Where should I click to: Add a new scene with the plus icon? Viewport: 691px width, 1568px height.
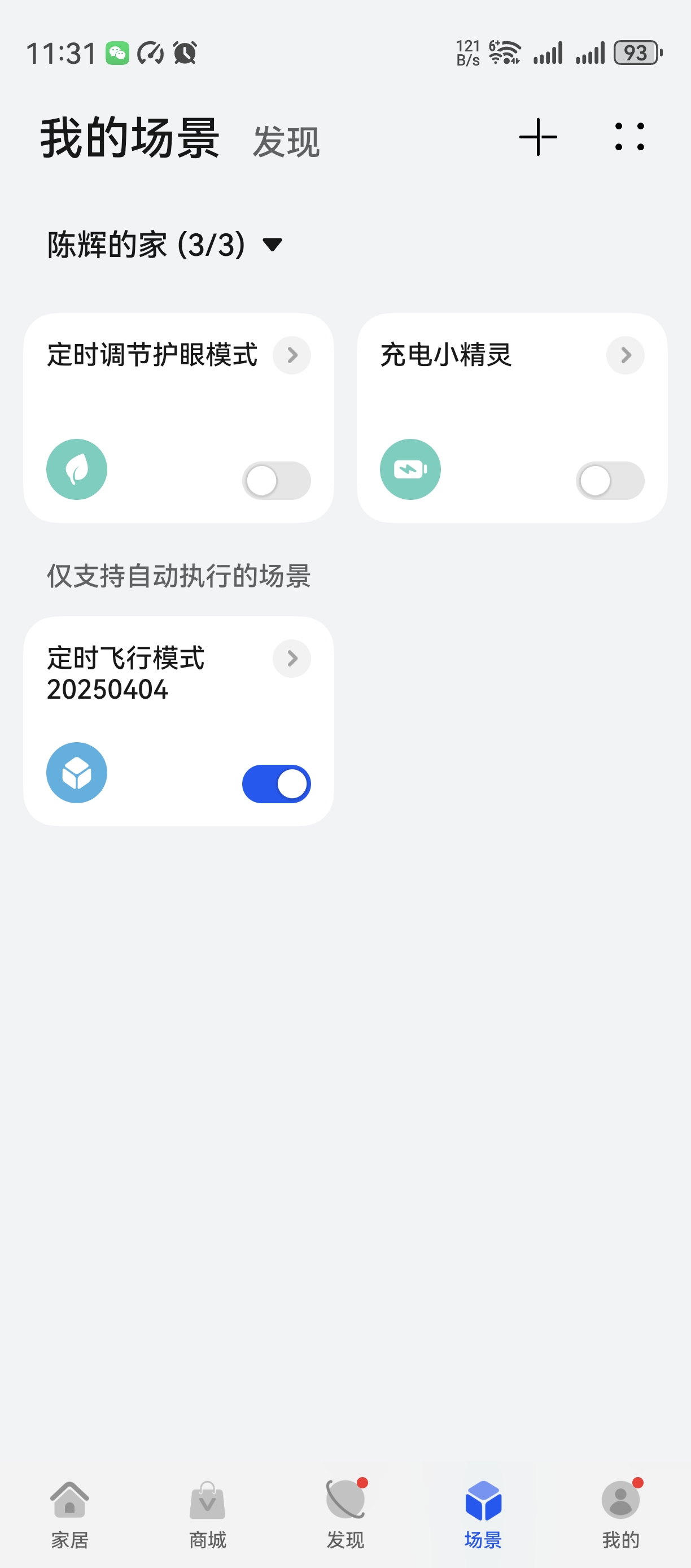pyautogui.click(x=537, y=137)
